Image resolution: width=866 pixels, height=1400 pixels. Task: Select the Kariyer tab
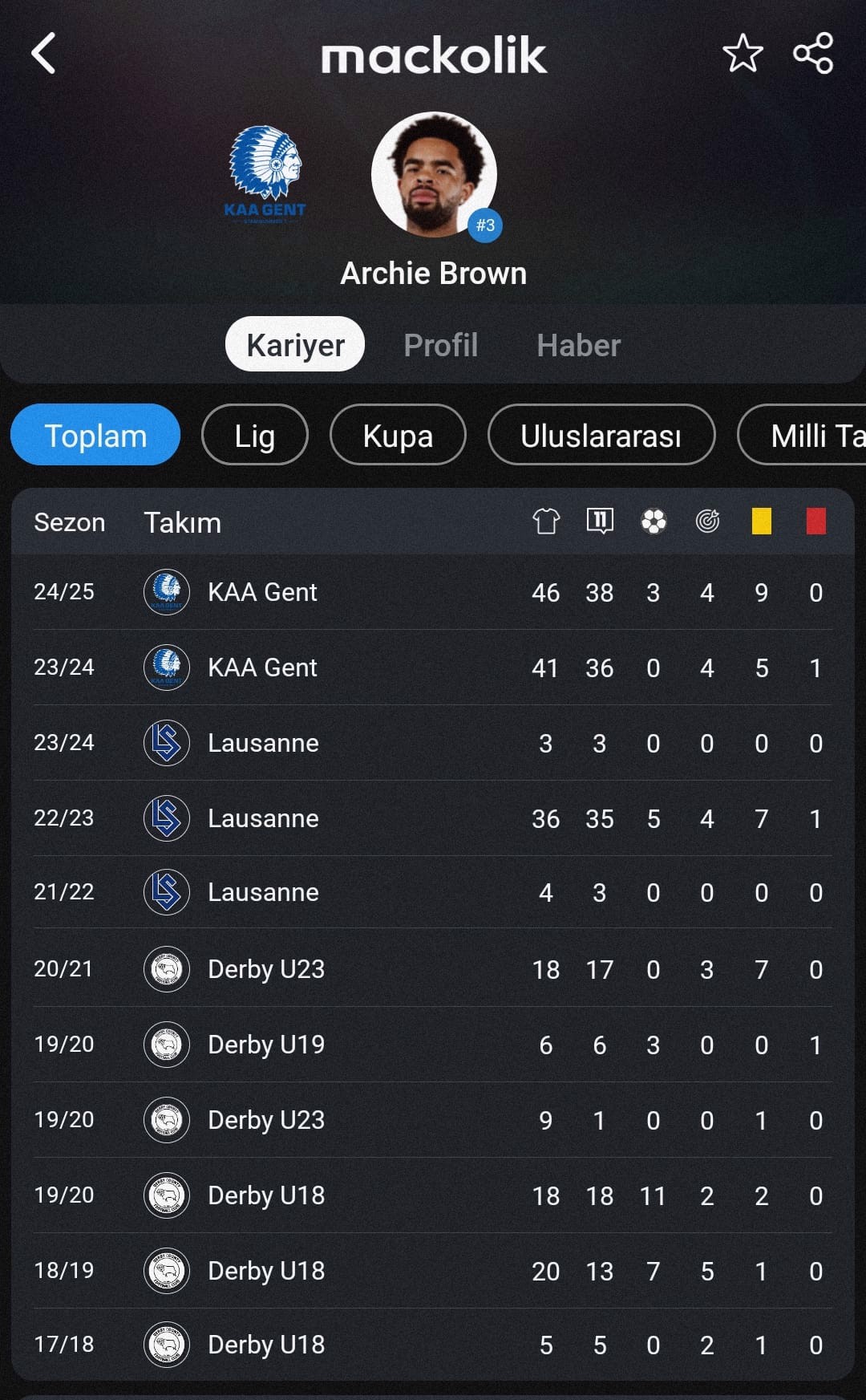coord(295,345)
